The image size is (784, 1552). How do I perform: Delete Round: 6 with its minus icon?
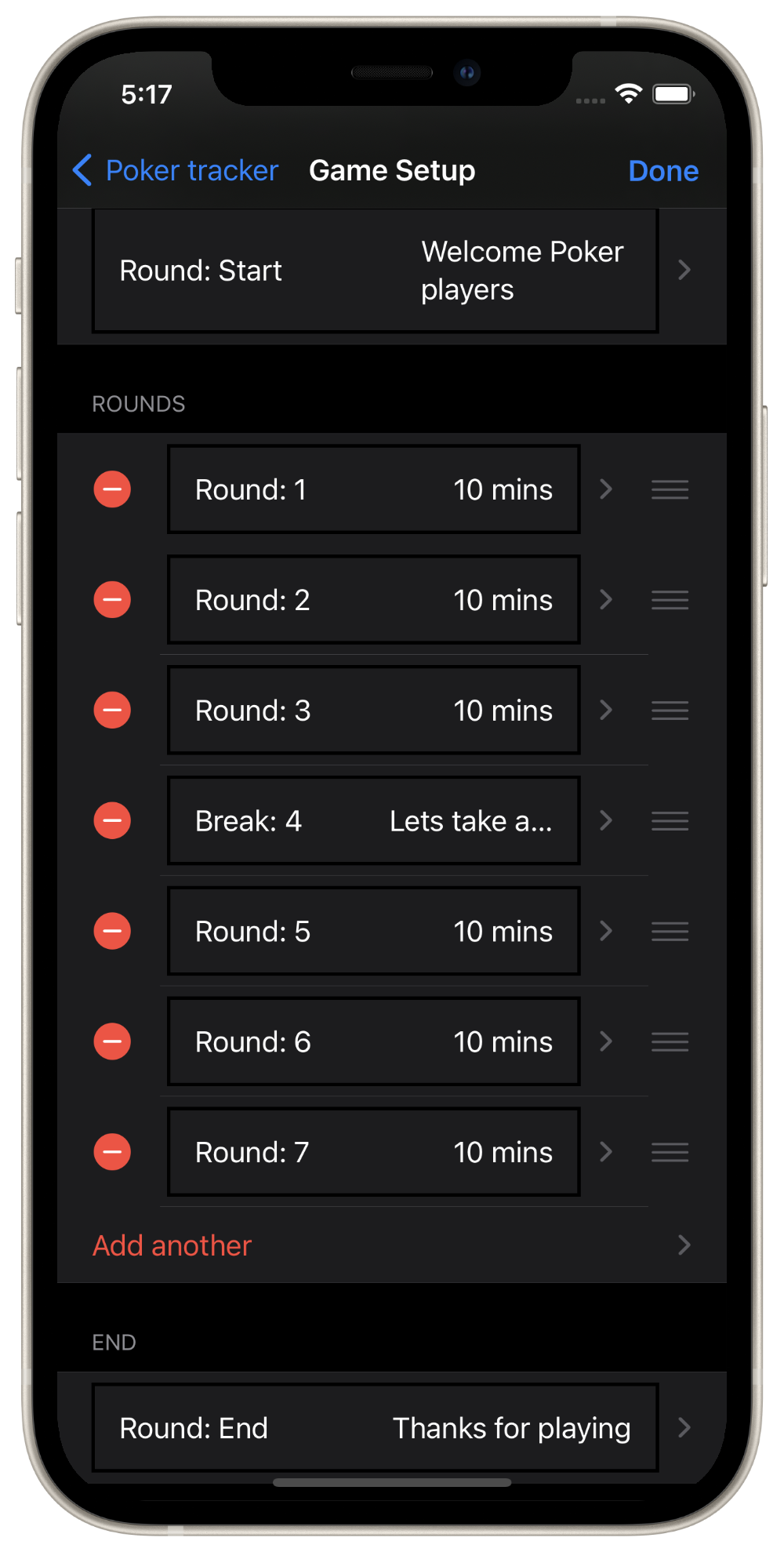pyautogui.click(x=112, y=1042)
